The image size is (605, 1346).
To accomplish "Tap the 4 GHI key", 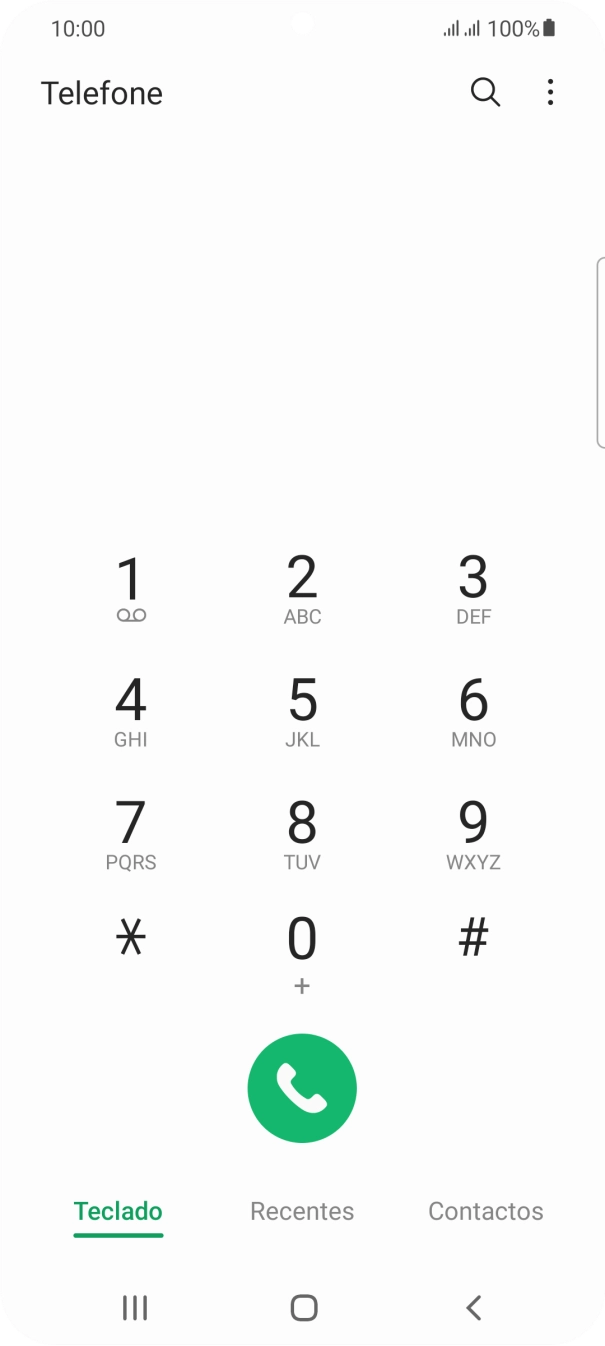I will 131,712.
